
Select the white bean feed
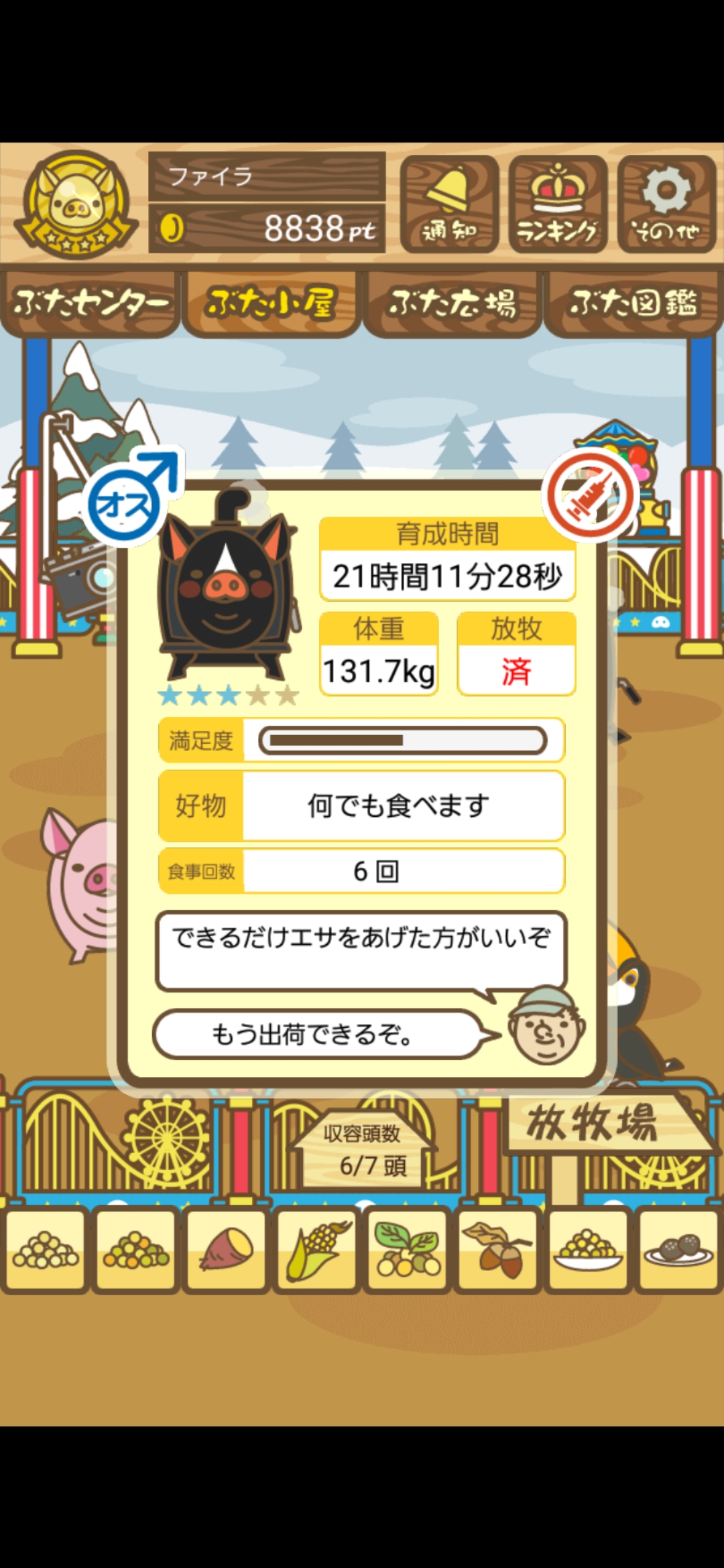point(46,1250)
